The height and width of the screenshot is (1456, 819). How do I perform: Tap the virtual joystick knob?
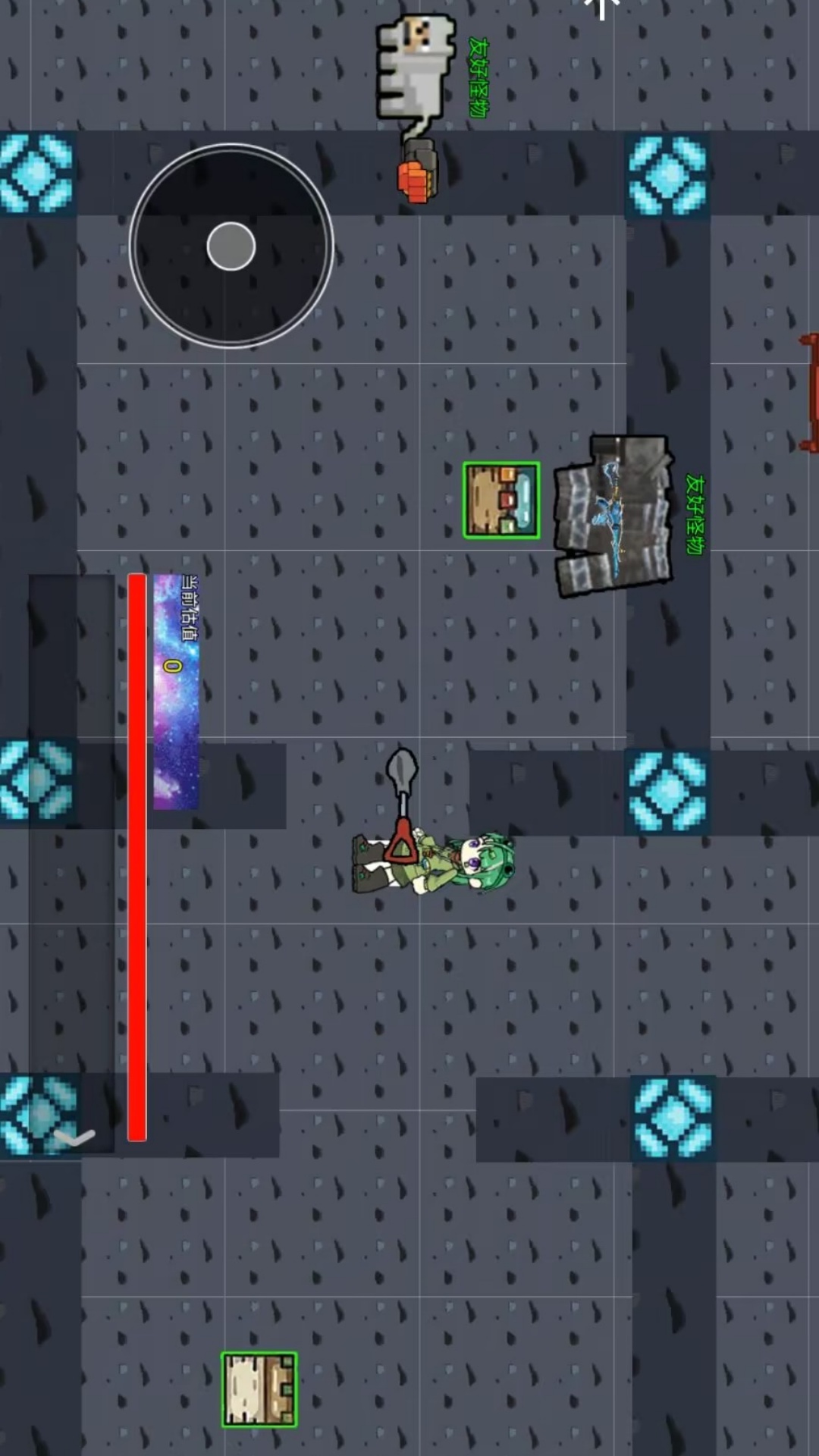231,246
